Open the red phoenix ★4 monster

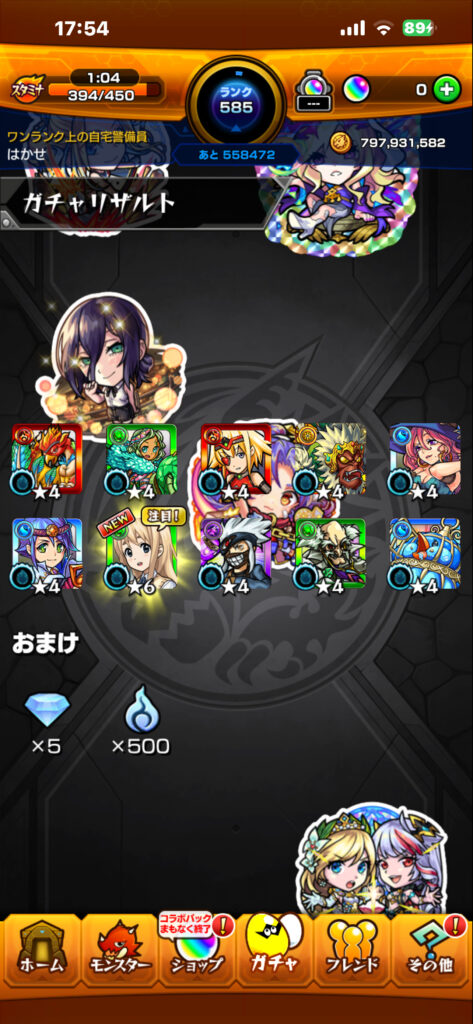[x=47, y=460]
